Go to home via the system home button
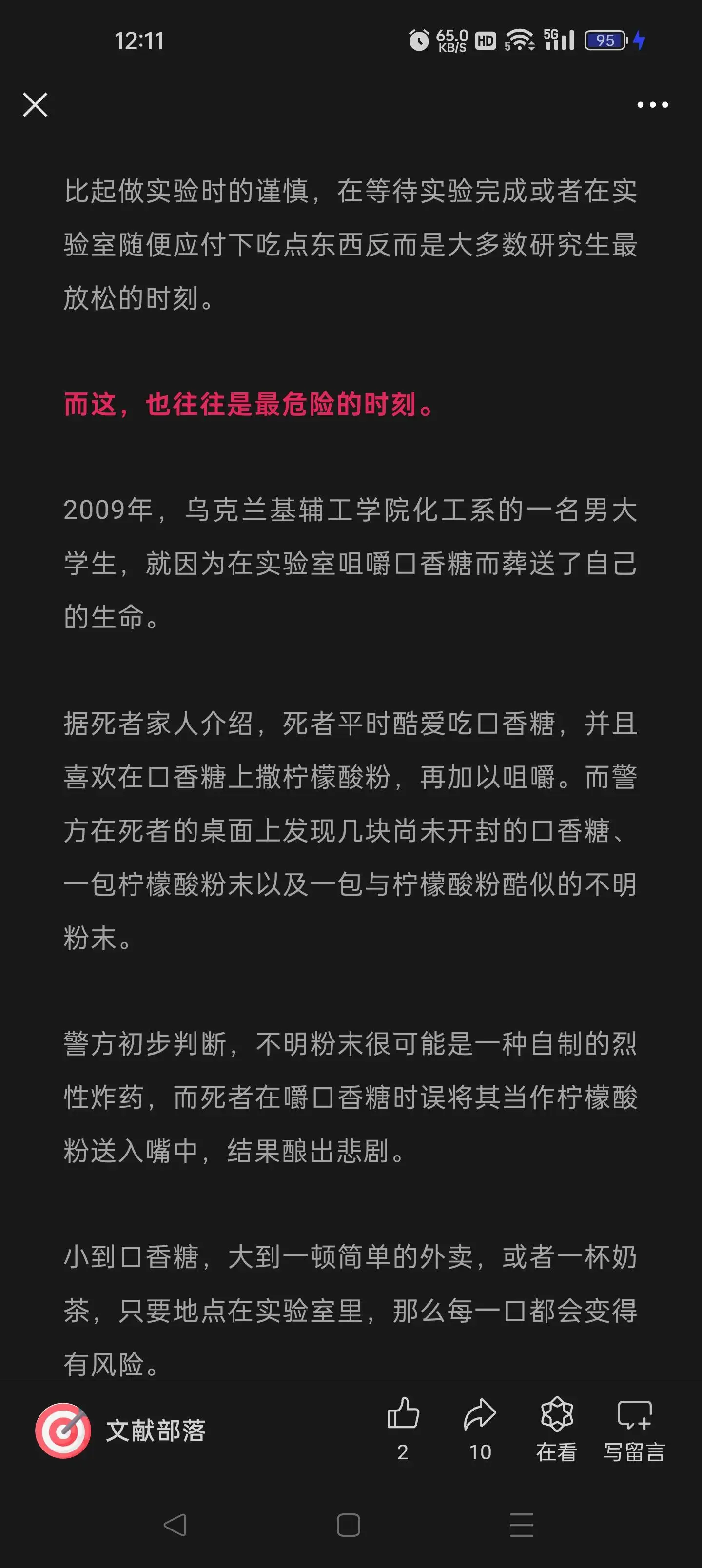Screen dimensions: 702x1568 point(348,1525)
